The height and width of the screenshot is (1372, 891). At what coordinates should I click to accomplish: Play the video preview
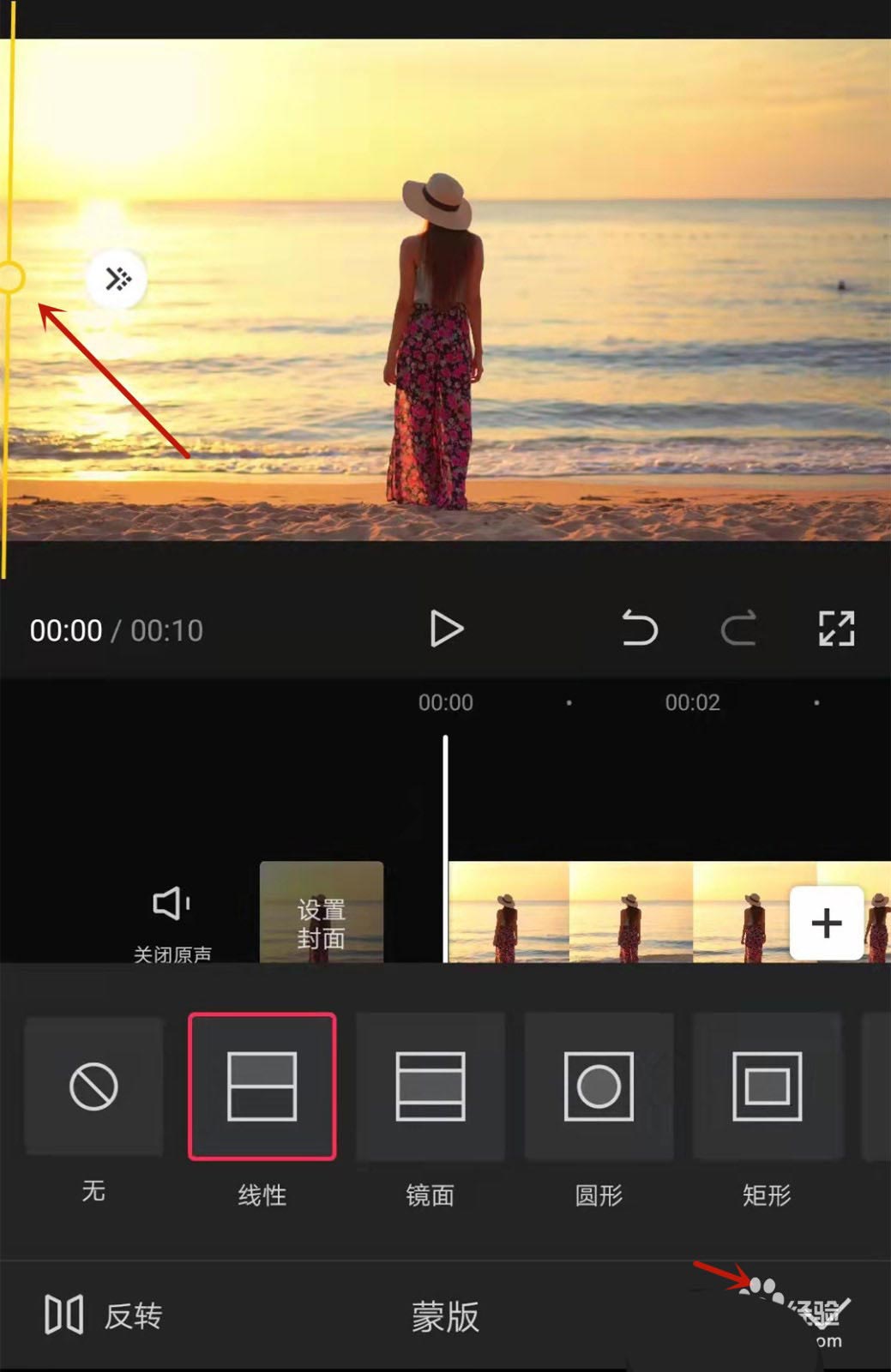(x=445, y=629)
